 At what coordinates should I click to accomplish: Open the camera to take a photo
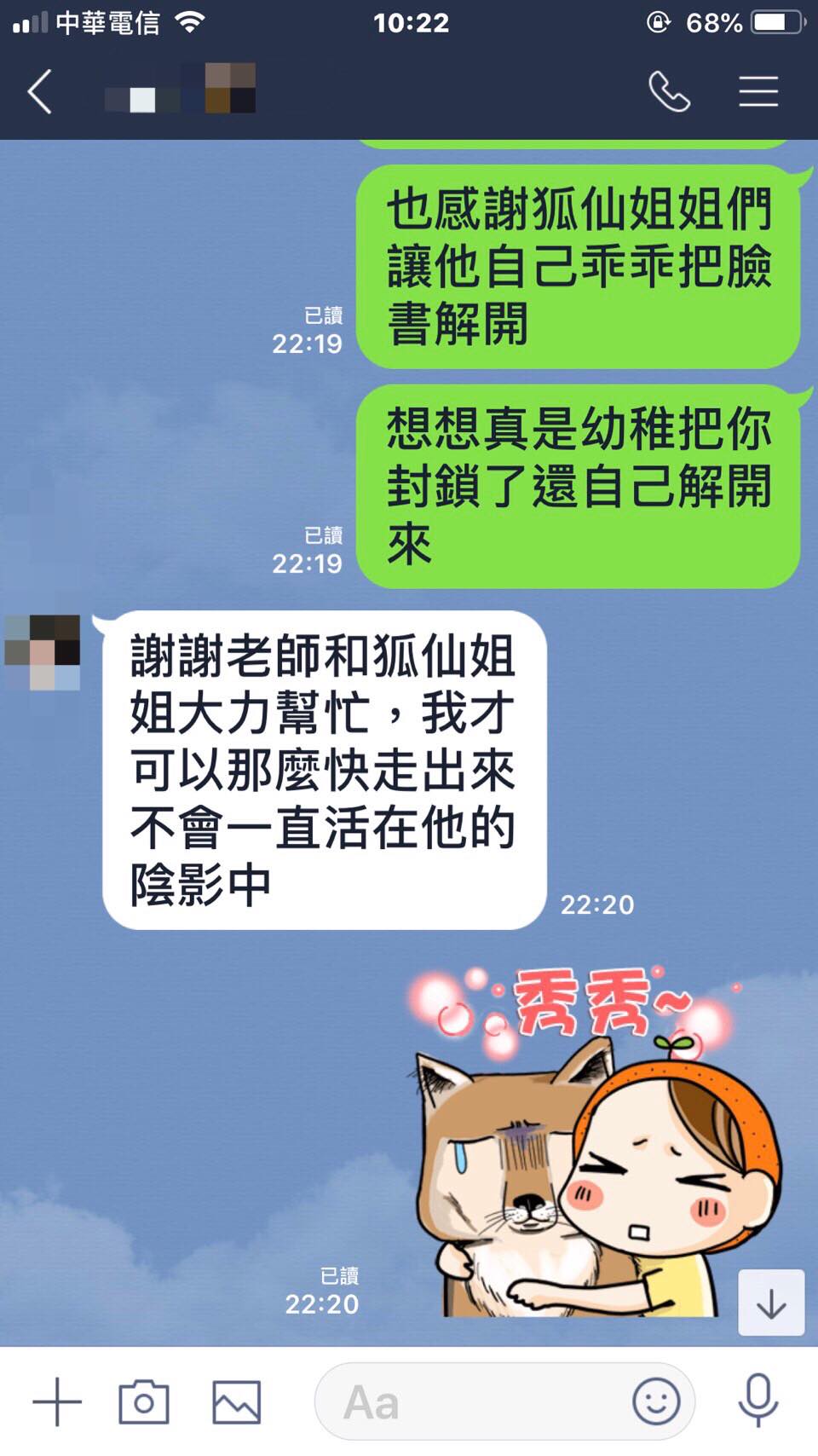click(144, 1401)
